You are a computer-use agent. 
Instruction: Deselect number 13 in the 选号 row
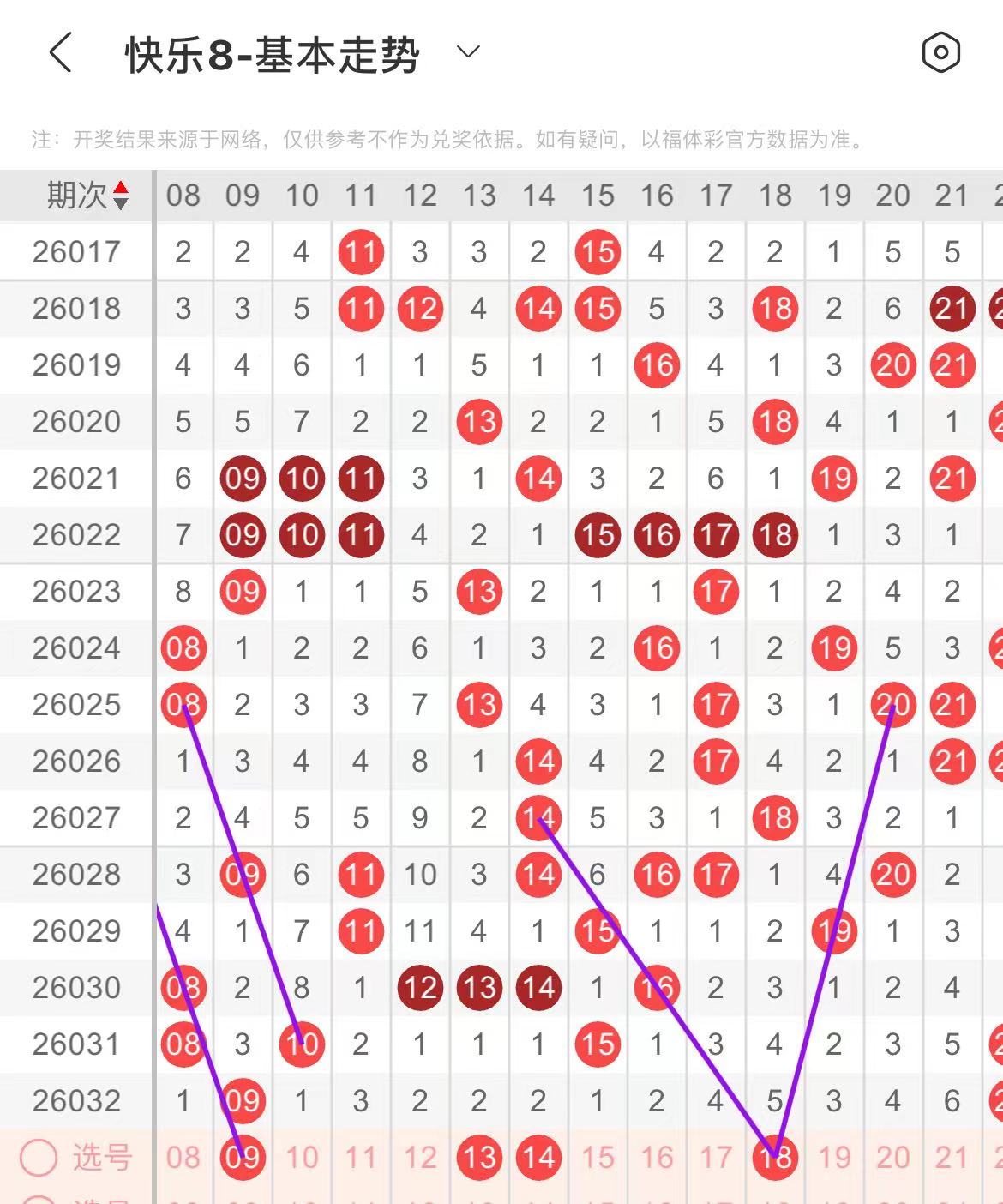[479, 1158]
